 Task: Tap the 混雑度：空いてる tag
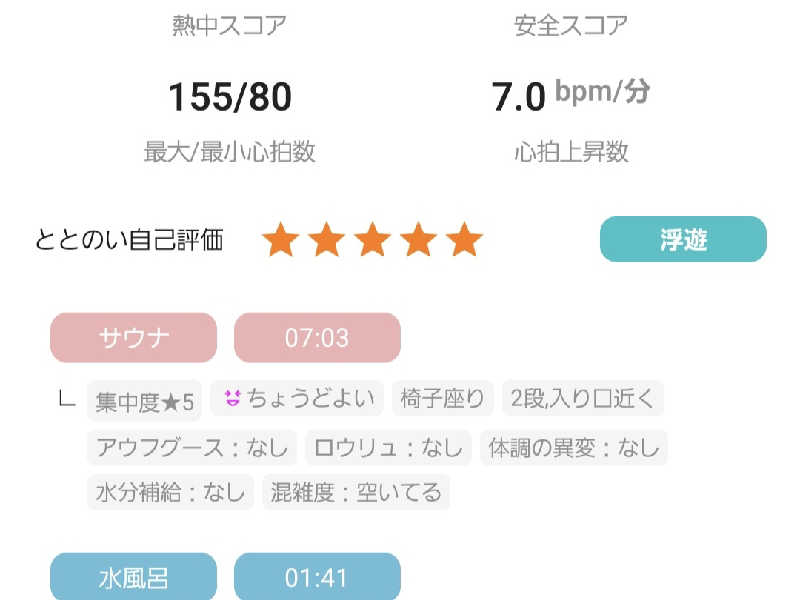(356, 492)
